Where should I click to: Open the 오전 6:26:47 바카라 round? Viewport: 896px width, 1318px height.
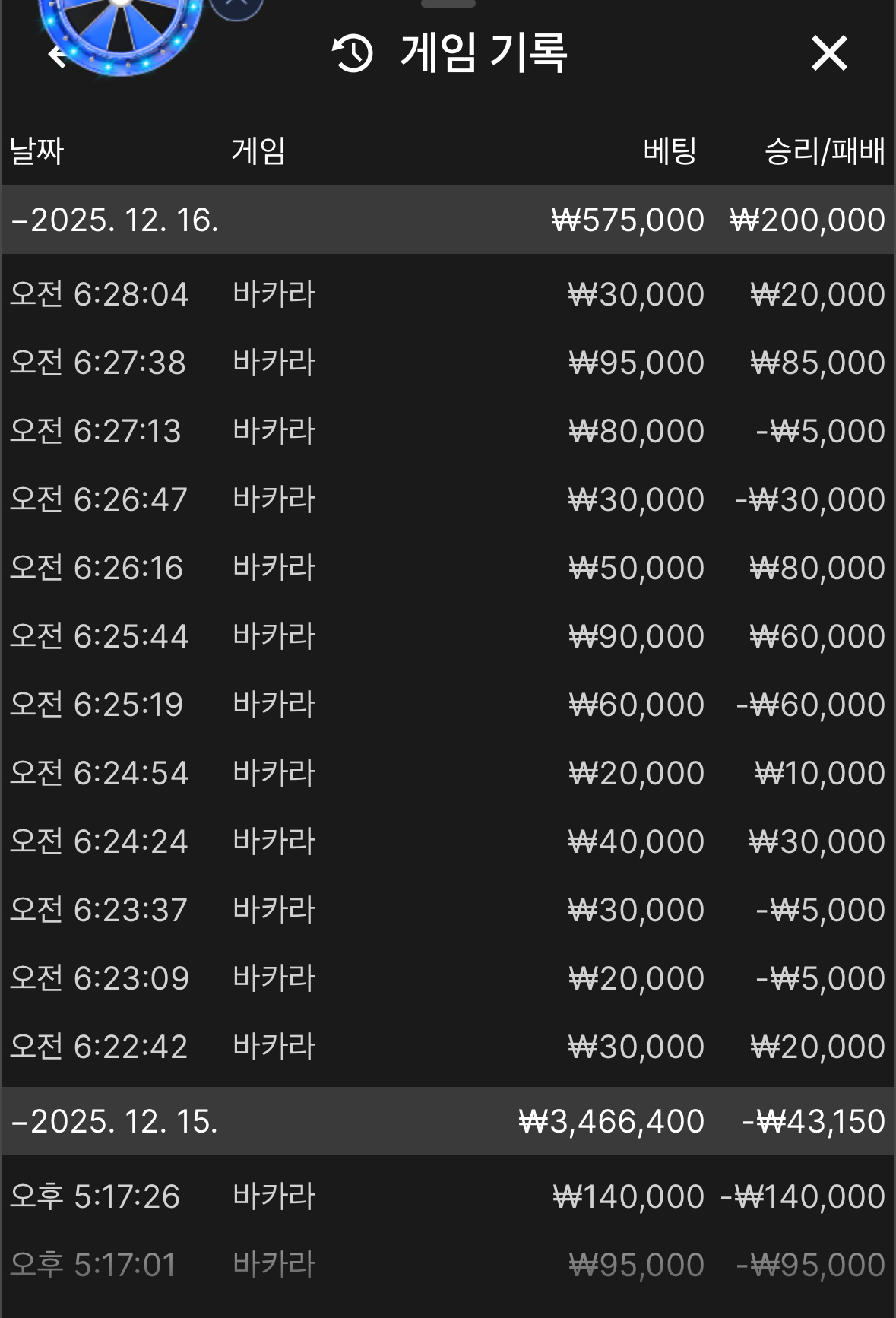coord(447,499)
